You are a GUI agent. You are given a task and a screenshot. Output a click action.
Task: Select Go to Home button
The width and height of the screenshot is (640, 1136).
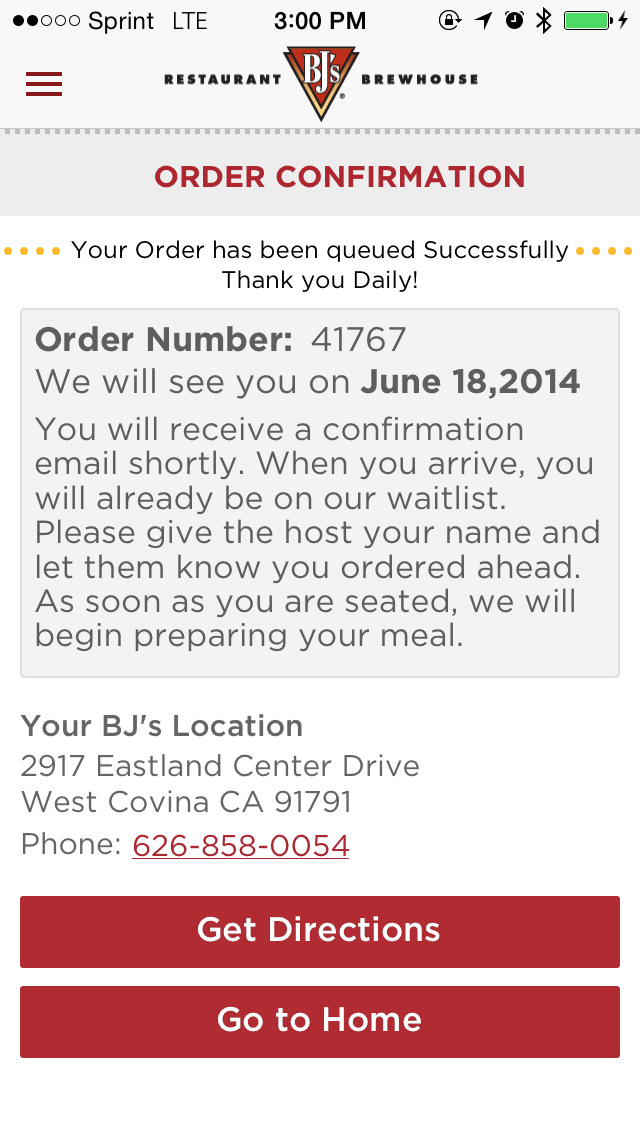coord(320,1022)
